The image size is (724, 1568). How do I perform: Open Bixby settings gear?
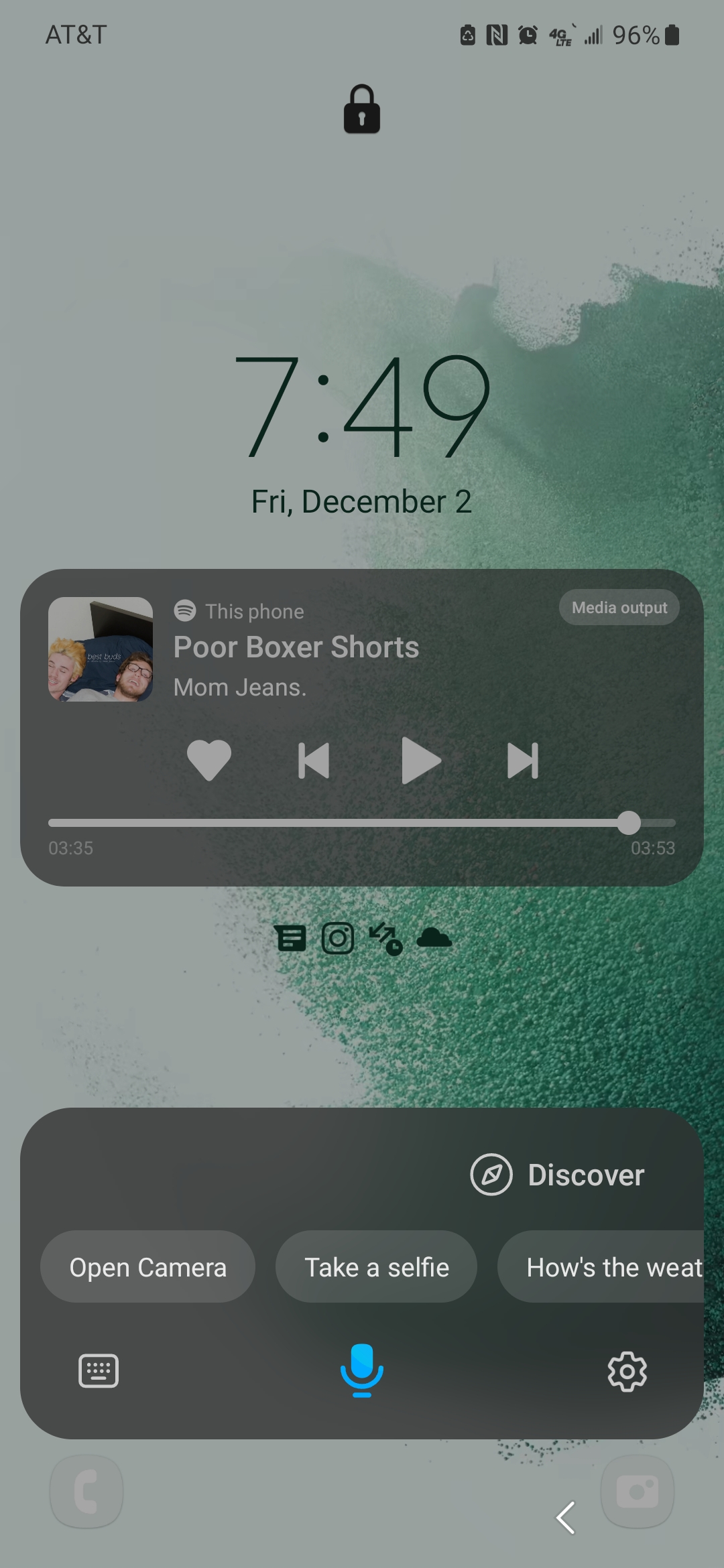[x=627, y=1371]
